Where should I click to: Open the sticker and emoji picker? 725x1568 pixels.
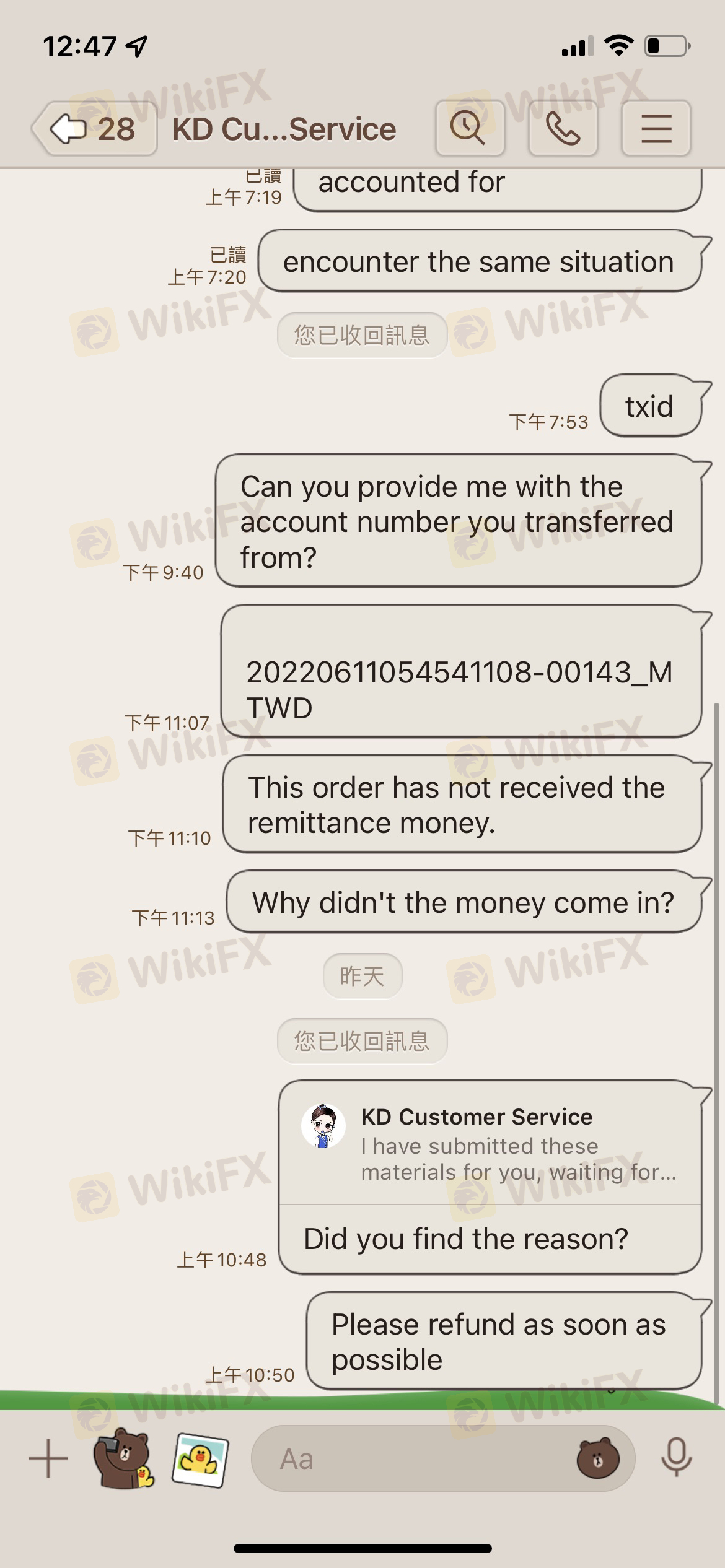point(597,1458)
